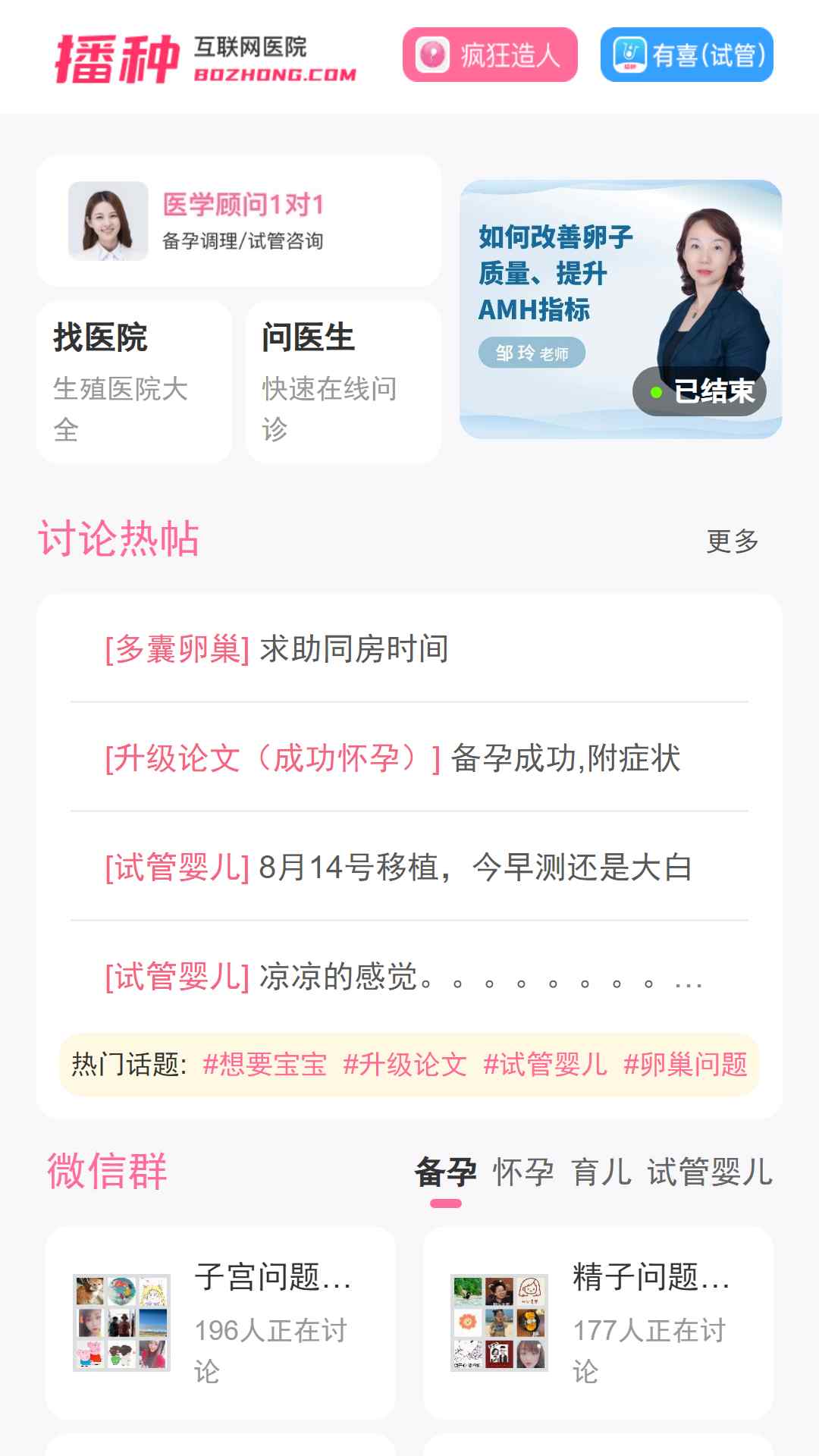Open post 凉凉的感觉
819x1456 pixels.
(x=409, y=976)
